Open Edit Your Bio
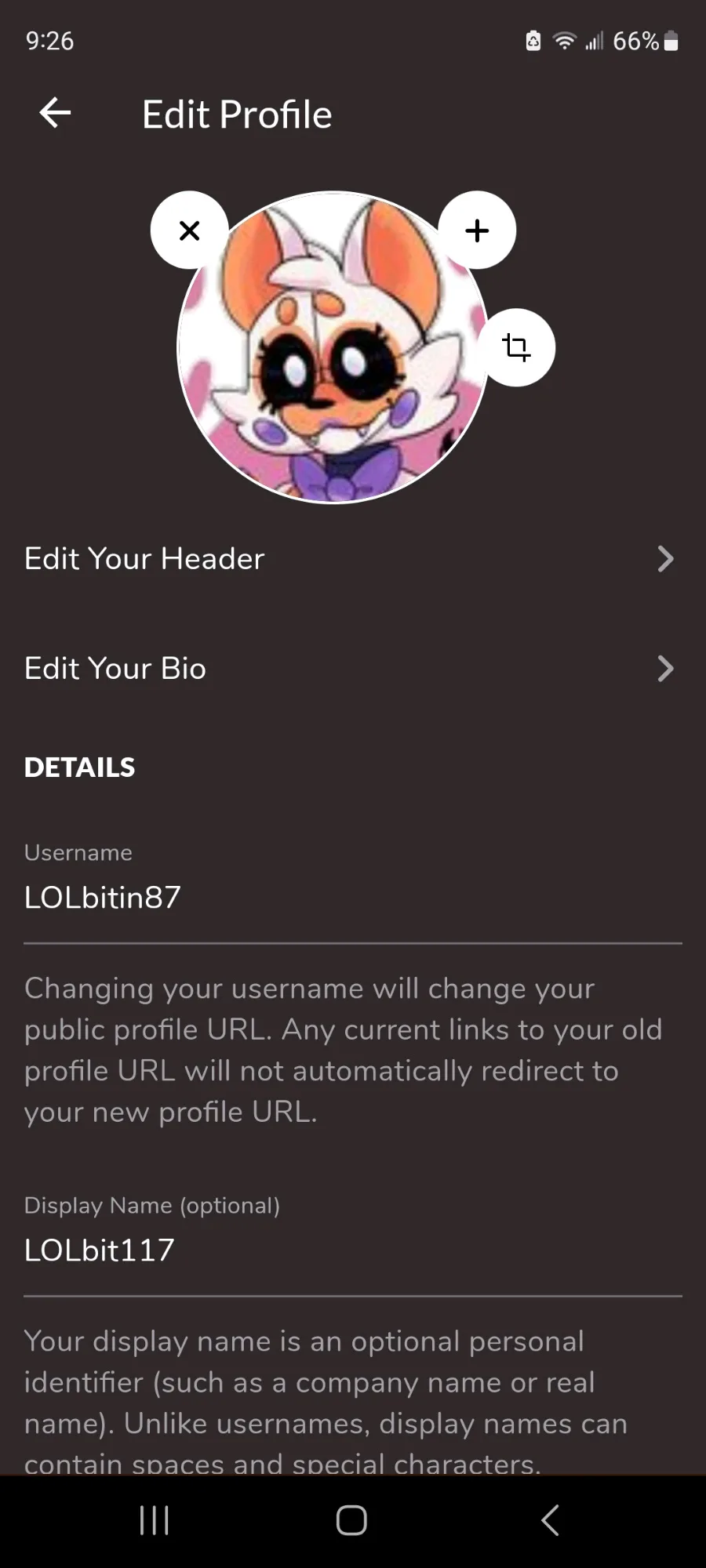Screen dimensions: 706x1568 click(353, 669)
